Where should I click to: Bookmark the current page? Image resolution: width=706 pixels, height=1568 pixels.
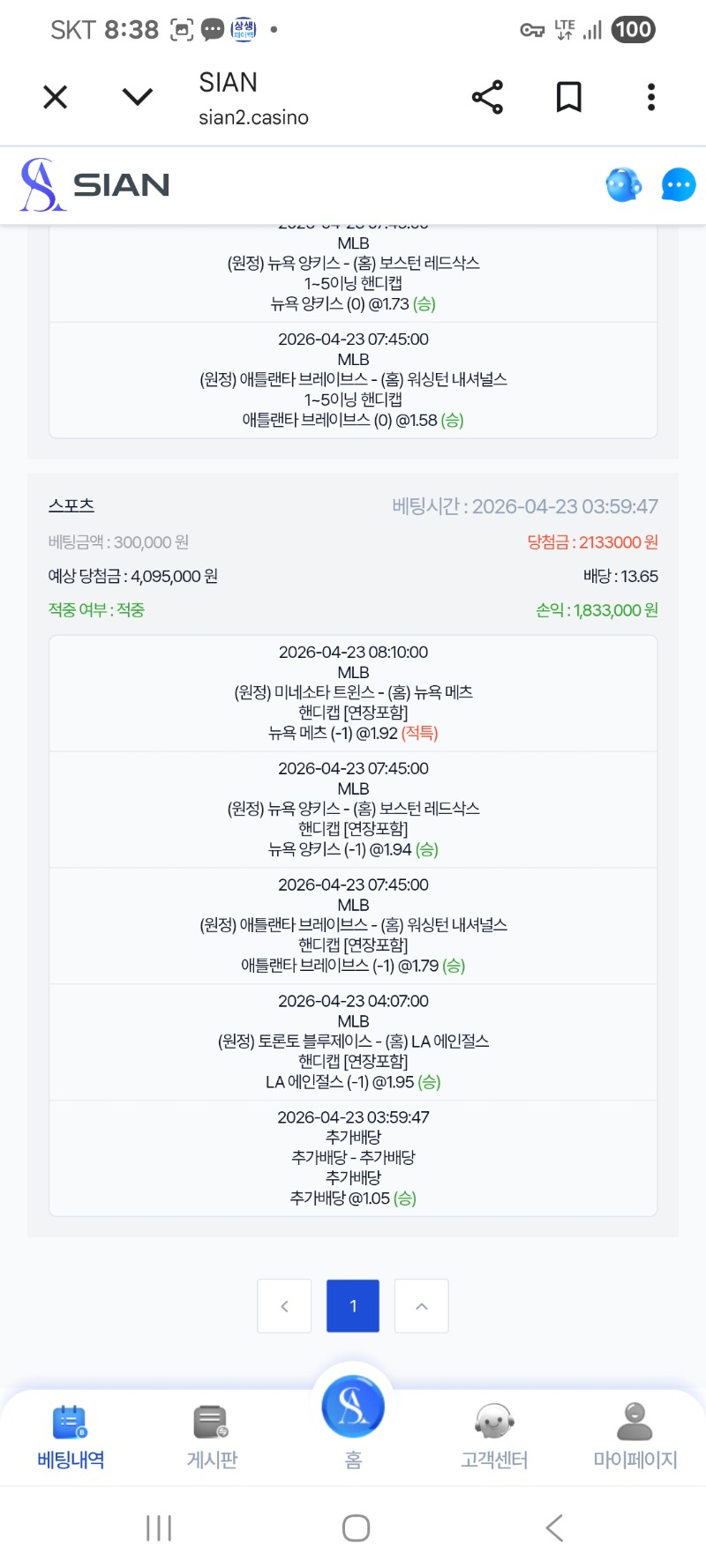pos(569,97)
